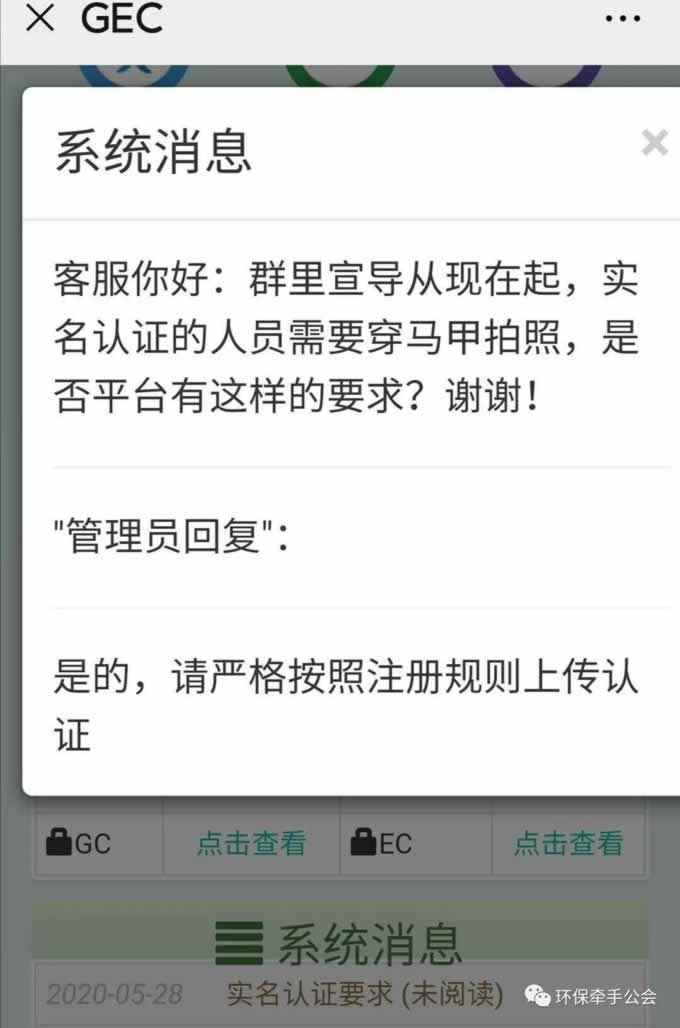
Task: Close the GEC web page
Action: tap(39, 19)
